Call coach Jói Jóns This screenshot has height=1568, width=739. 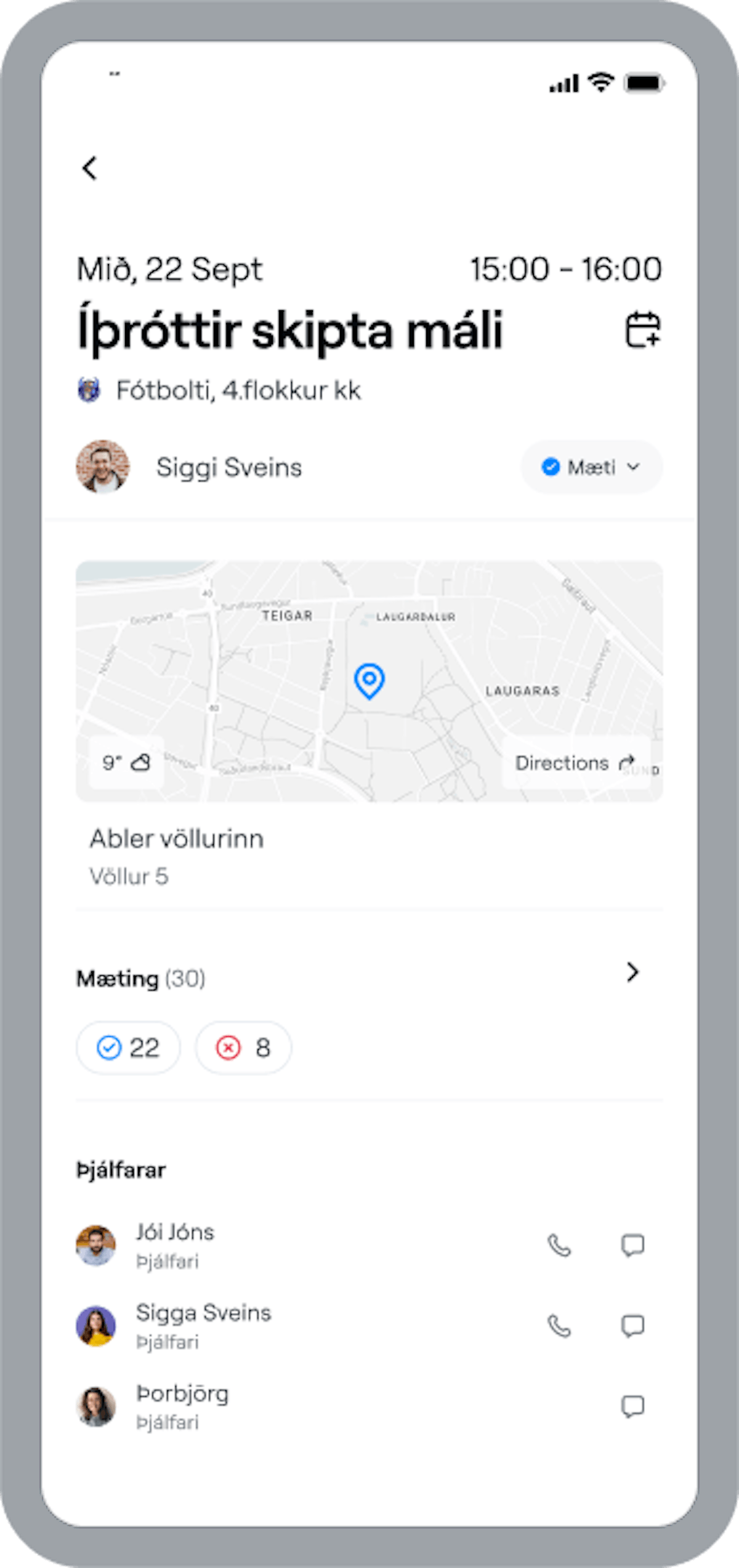[559, 1245]
